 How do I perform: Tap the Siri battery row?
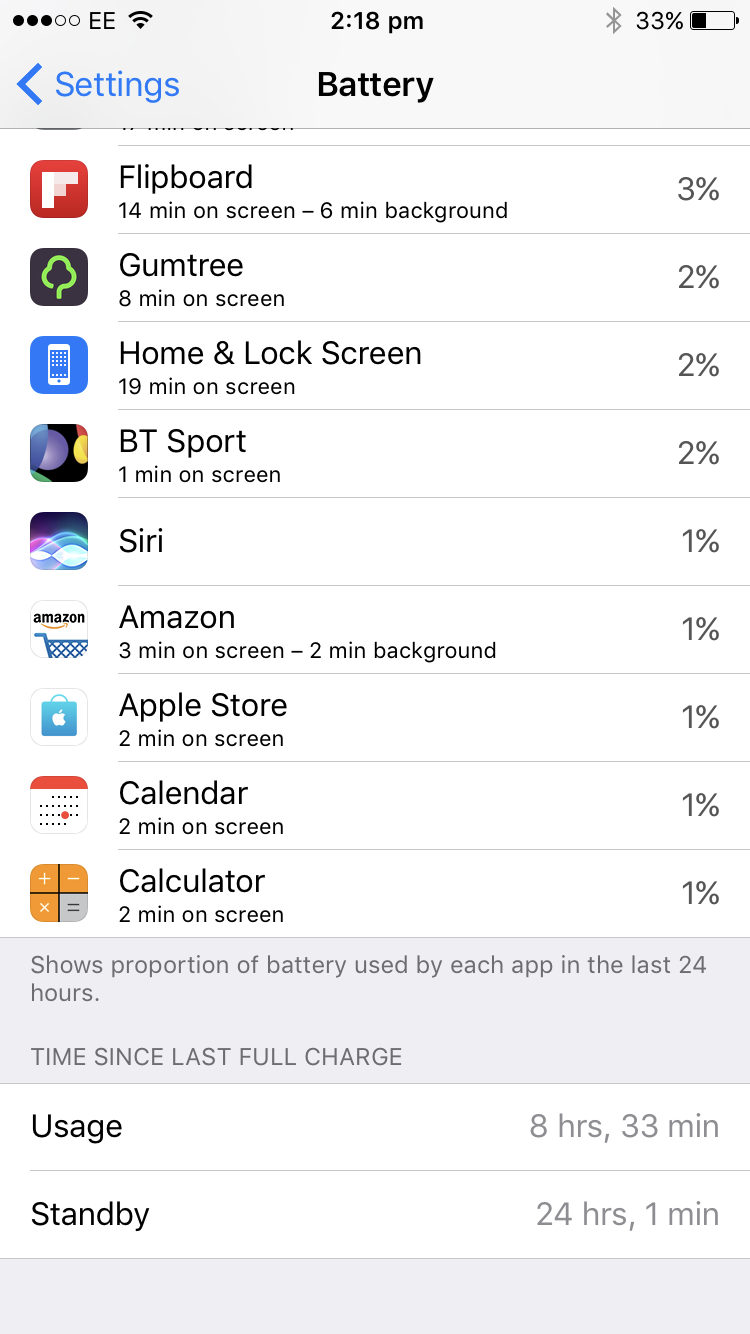click(x=375, y=541)
